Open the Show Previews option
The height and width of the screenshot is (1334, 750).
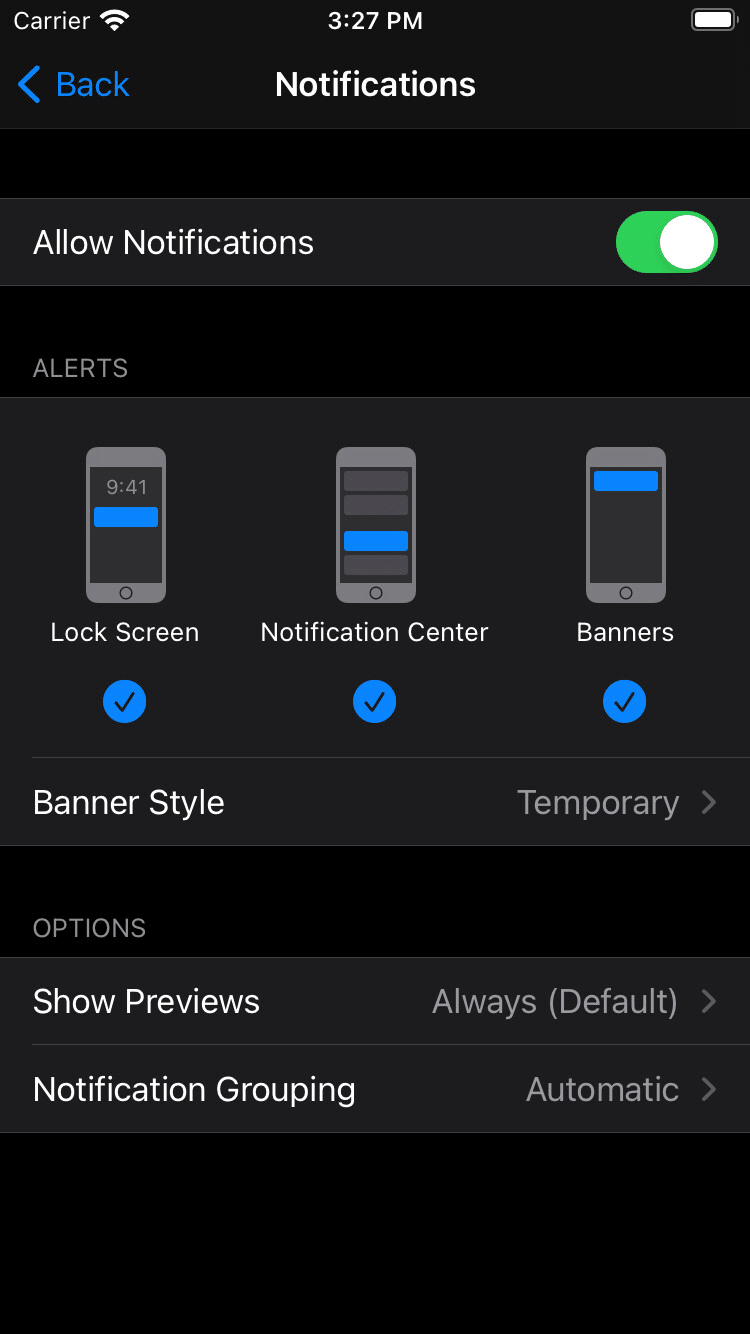pyautogui.click(x=375, y=1001)
